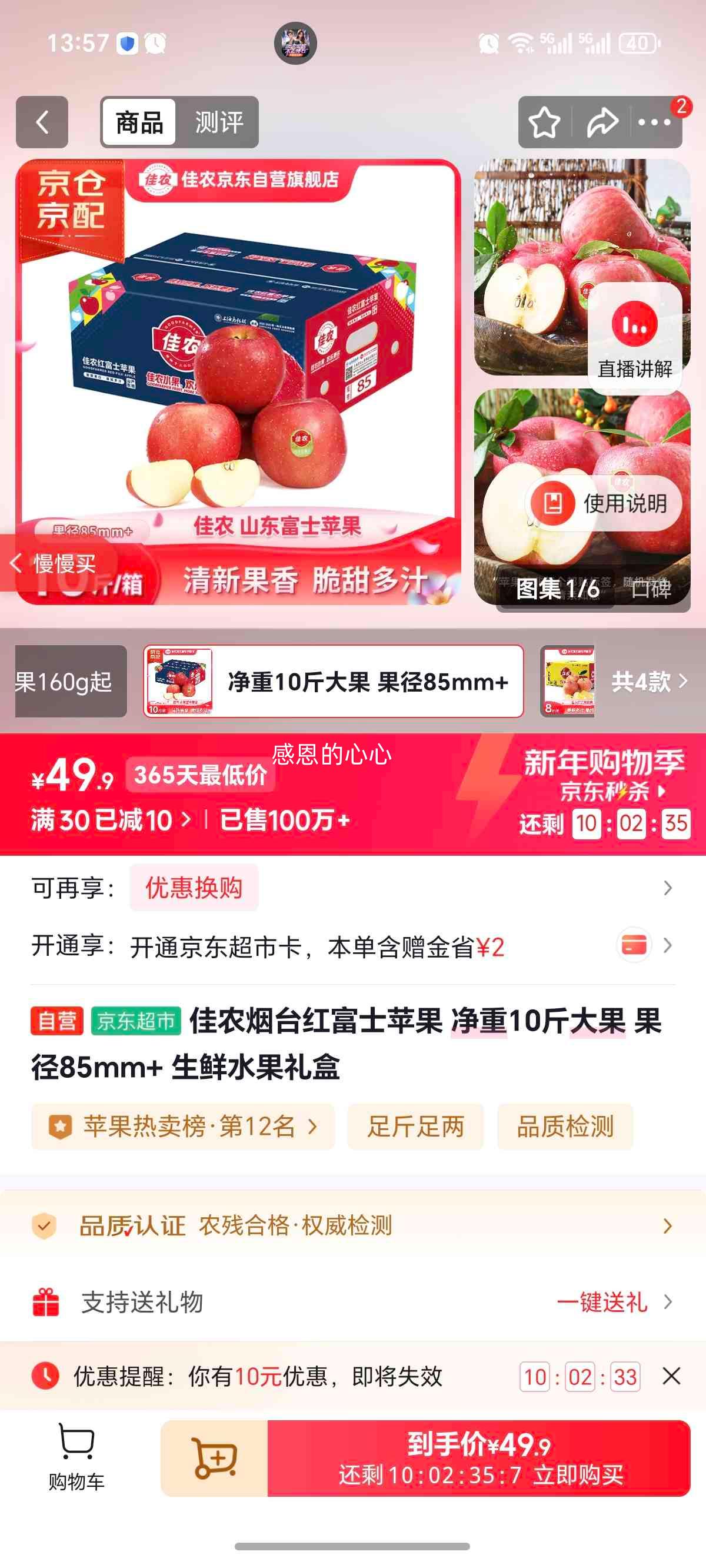Switch to the 测评 tab
The height and width of the screenshot is (1568, 706).
coord(218,121)
